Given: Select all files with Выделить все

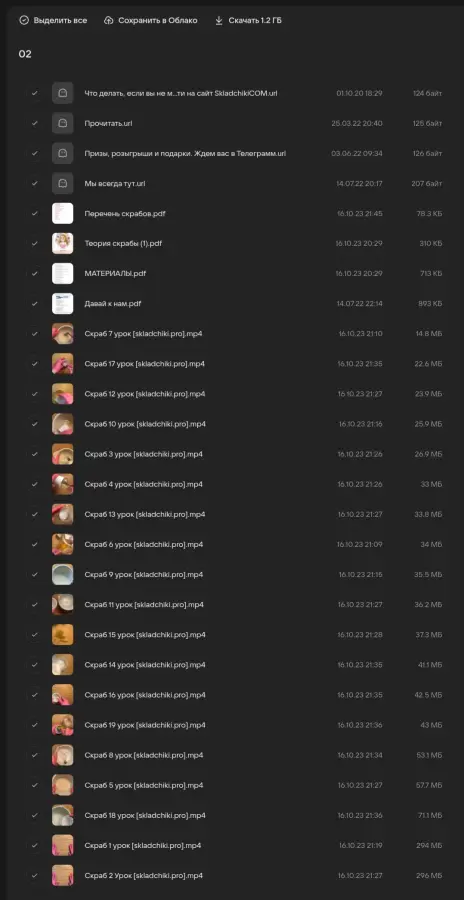Looking at the screenshot, I should (53, 21).
